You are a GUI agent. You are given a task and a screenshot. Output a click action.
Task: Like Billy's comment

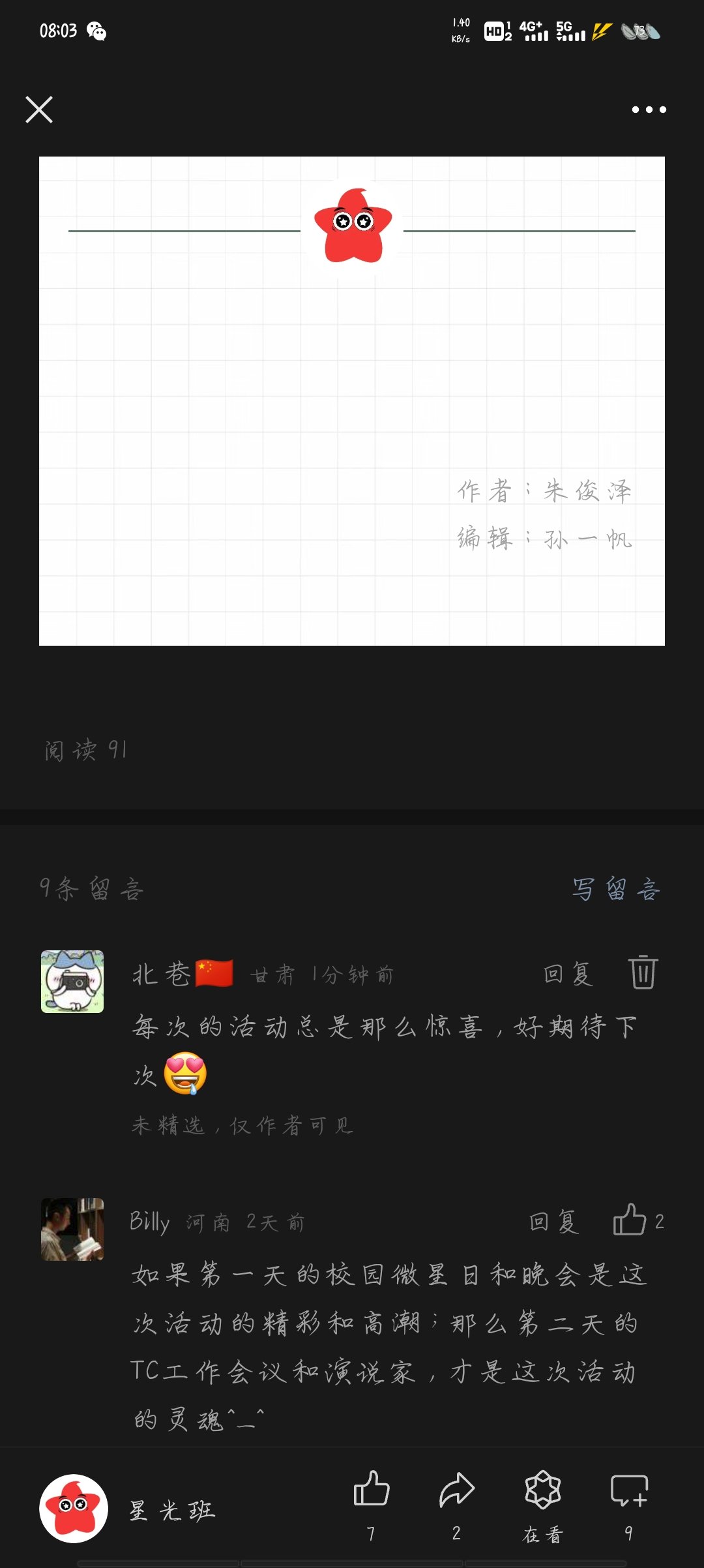[x=631, y=1220]
